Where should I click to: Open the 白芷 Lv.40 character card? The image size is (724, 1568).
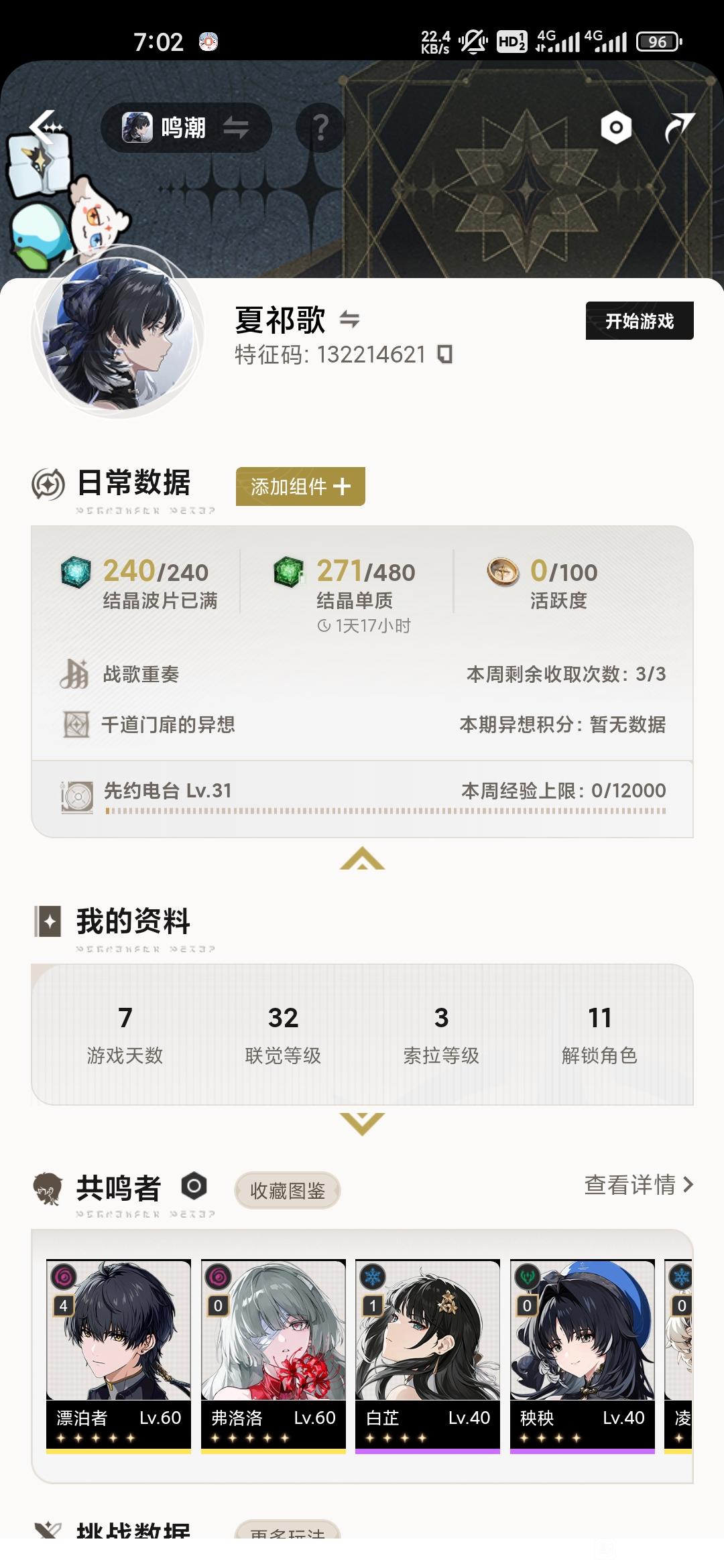(427, 1354)
